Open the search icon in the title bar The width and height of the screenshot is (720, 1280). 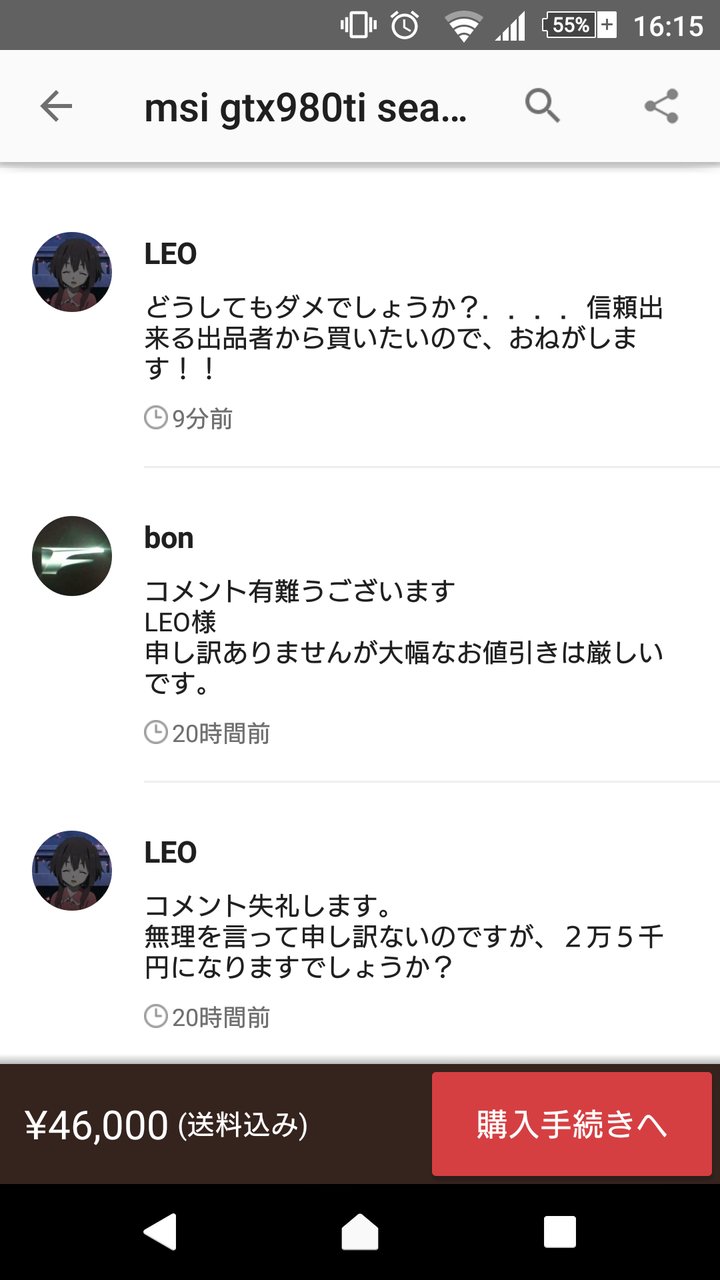click(543, 105)
